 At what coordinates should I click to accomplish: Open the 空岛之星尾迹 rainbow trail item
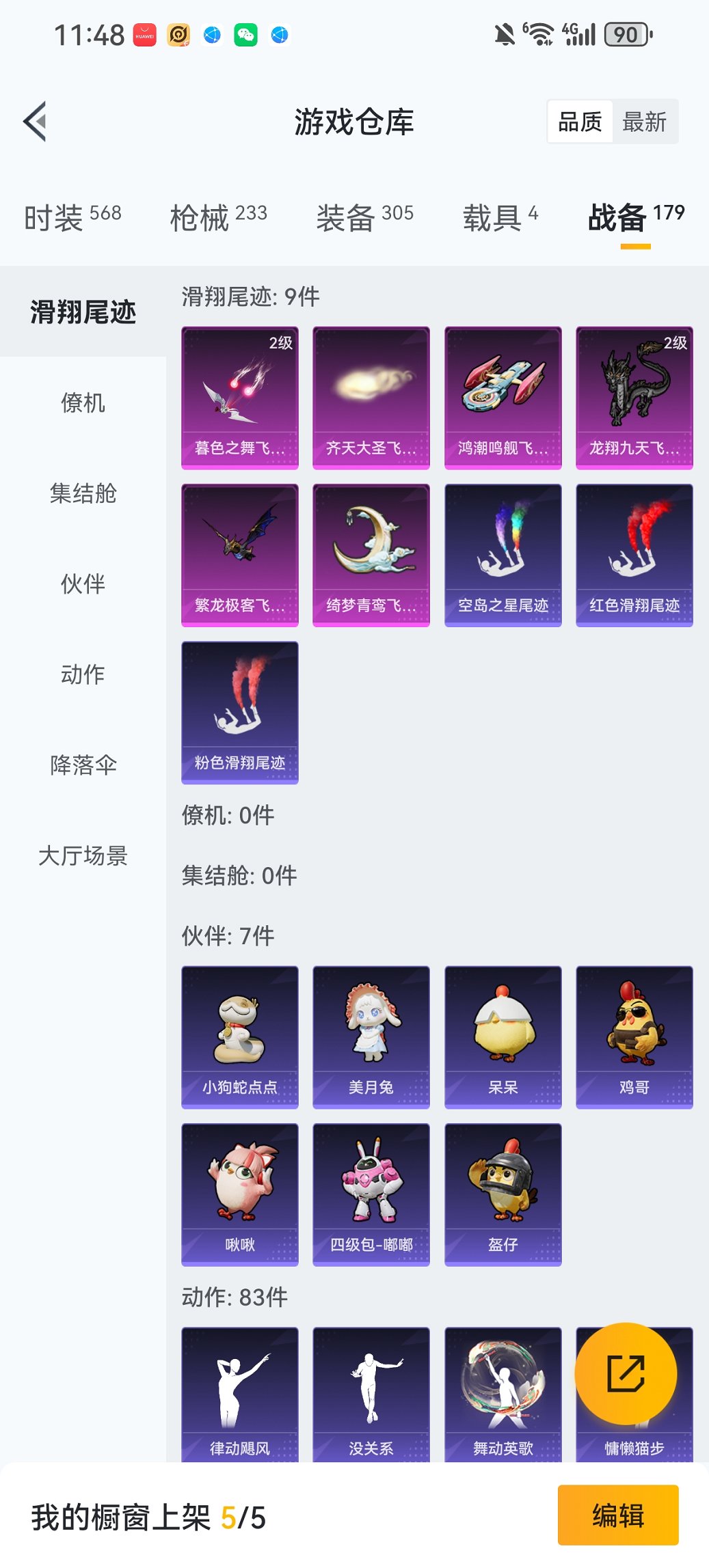click(x=502, y=553)
